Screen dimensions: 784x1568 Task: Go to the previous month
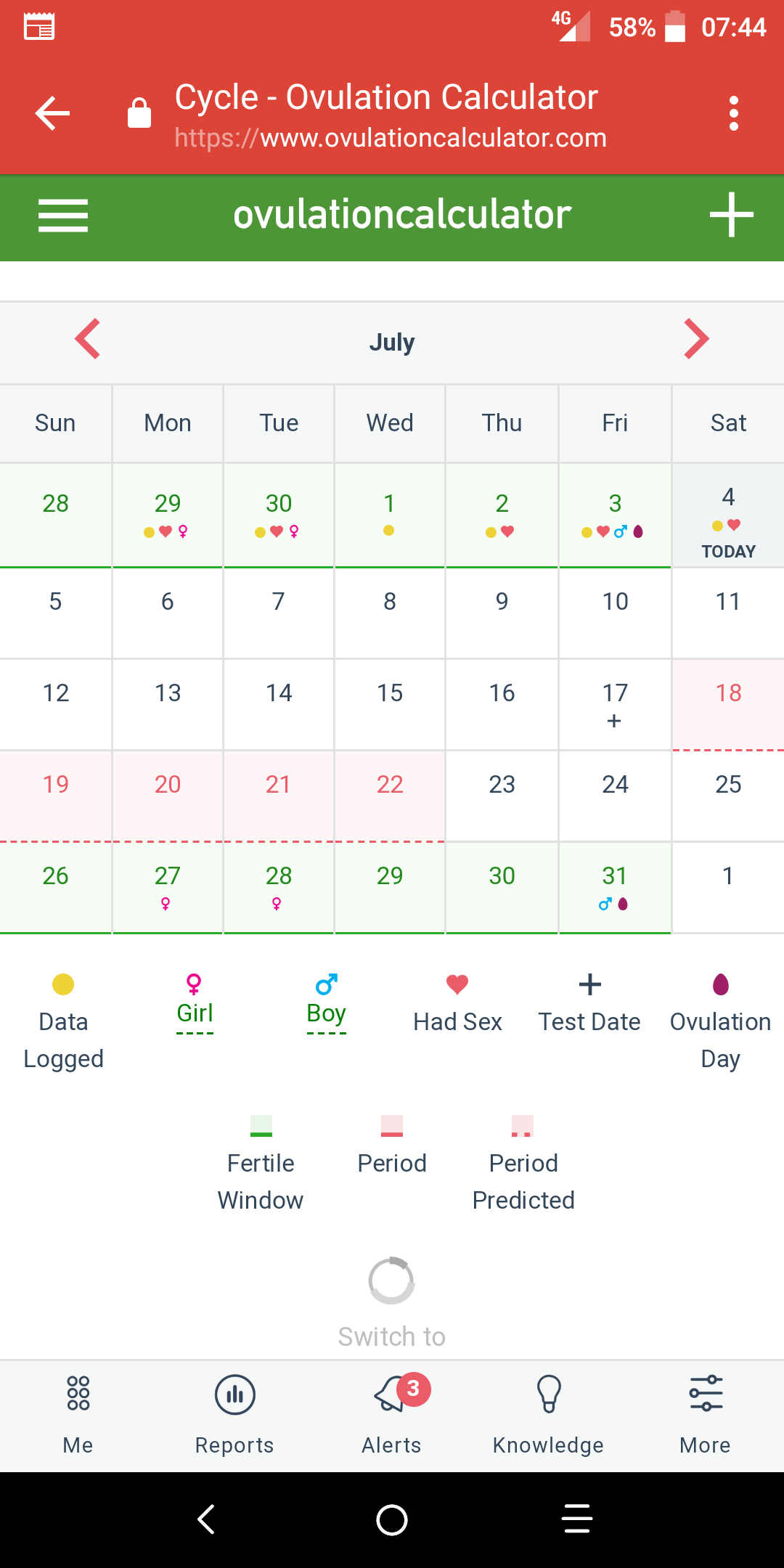click(88, 339)
